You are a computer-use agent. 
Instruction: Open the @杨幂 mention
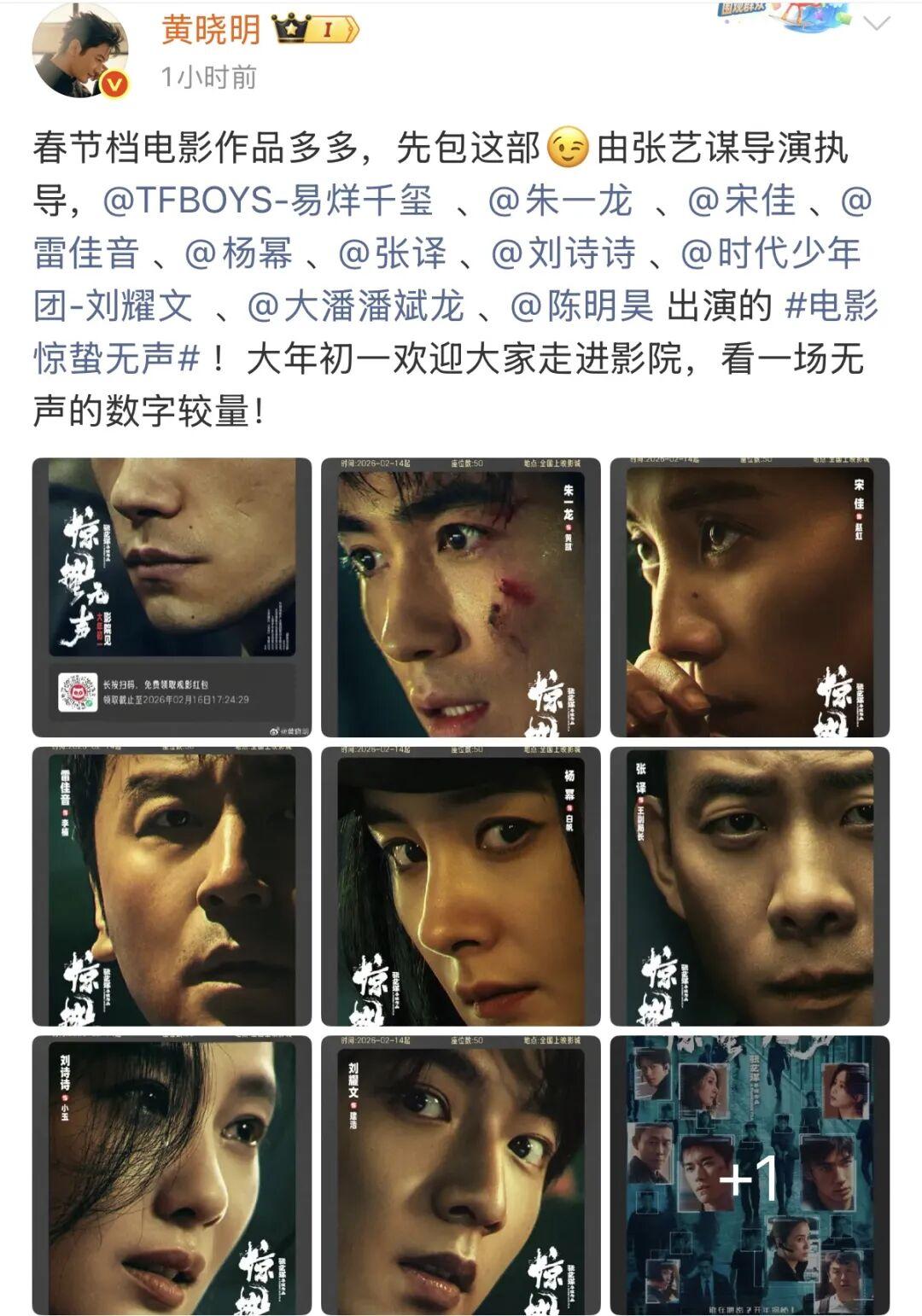pos(239,254)
